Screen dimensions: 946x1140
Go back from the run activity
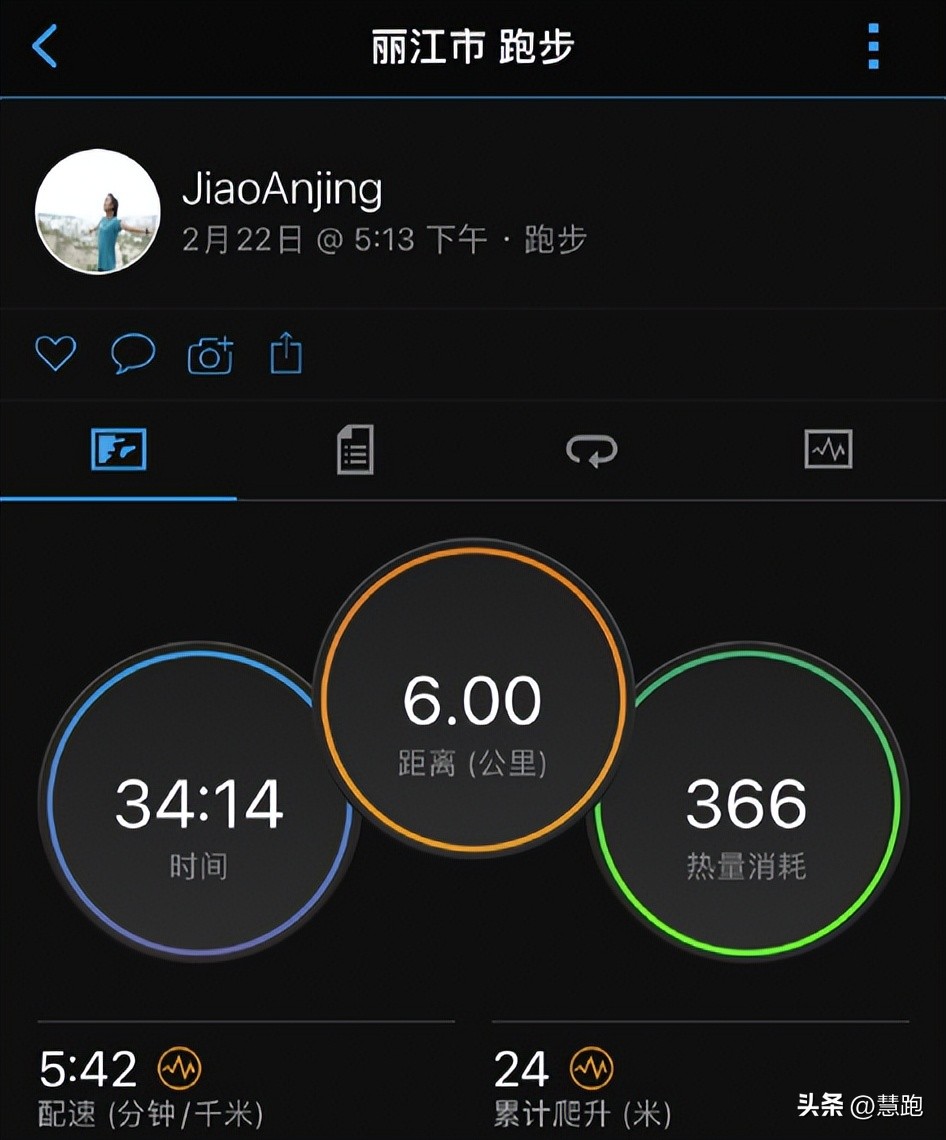pyautogui.click(x=45, y=47)
